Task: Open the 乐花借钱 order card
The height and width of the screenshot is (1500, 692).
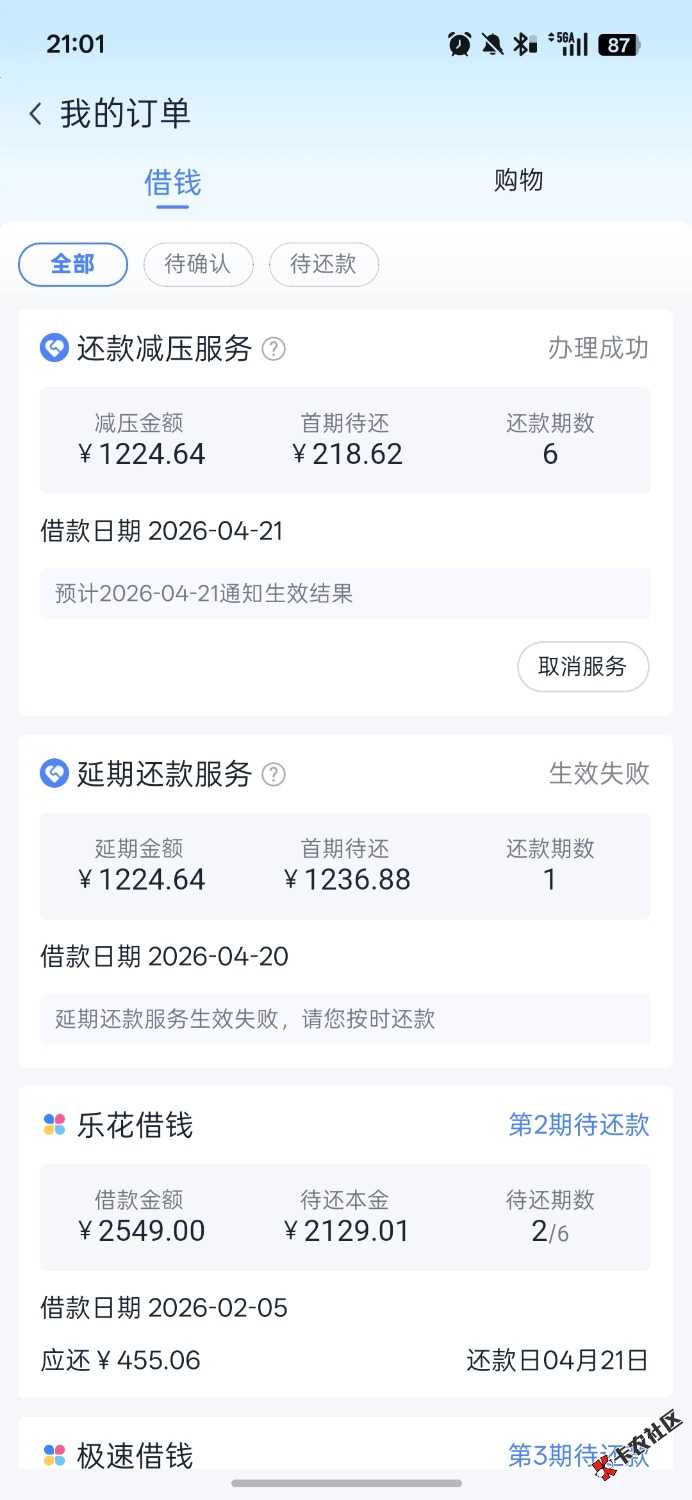Action: click(x=345, y=1240)
